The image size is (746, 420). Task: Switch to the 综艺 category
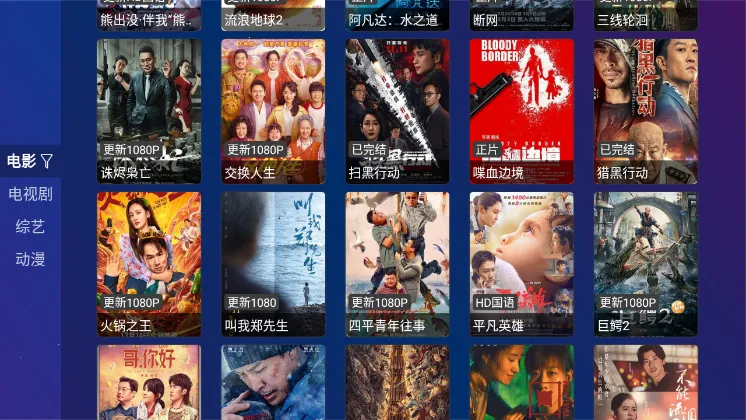(x=30, y=226)
